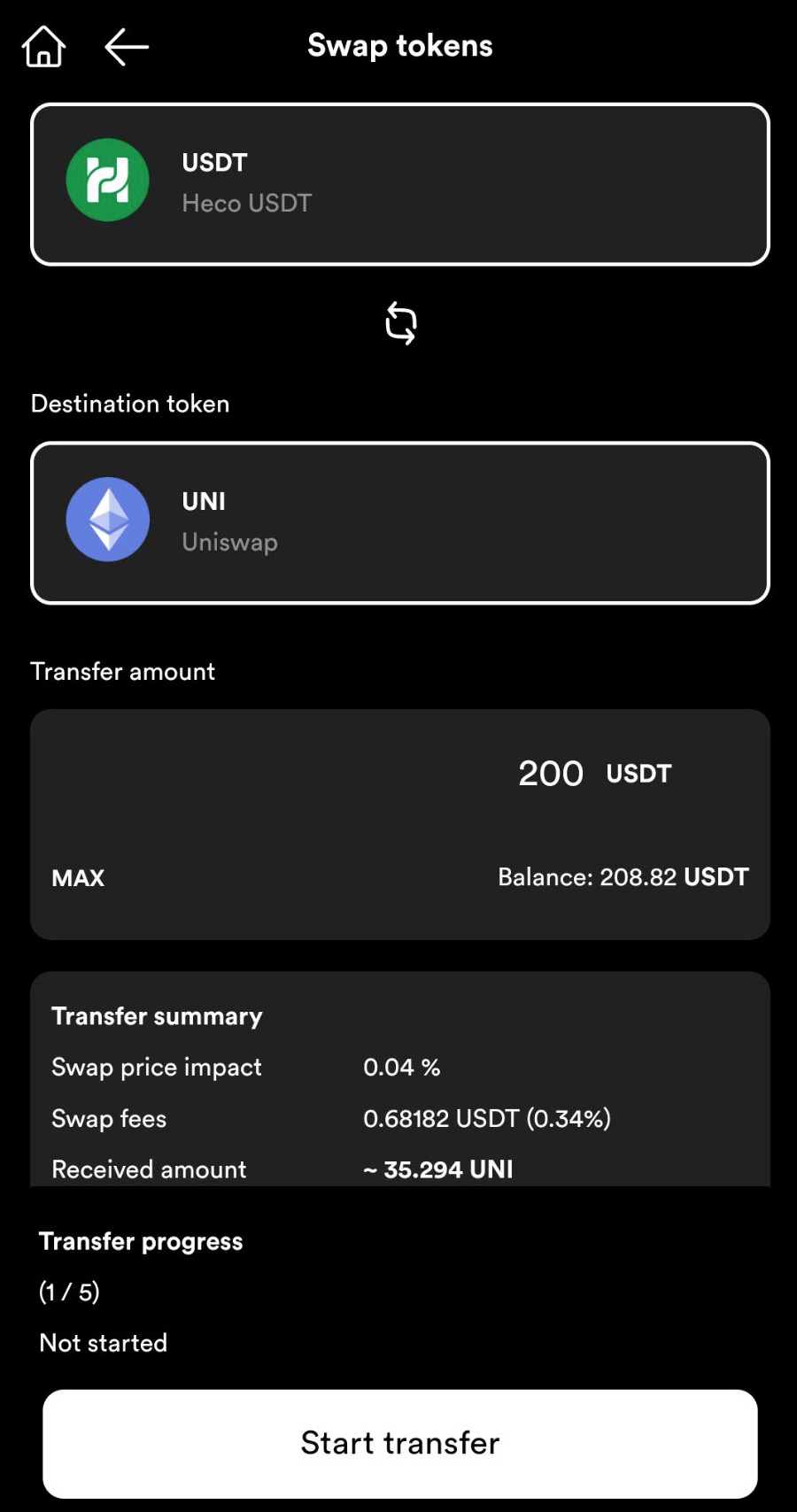Tap MAX to use full balance
The width and height of the screenshot is (797, 1512).
pyautogui.click(x=78, y=878)
